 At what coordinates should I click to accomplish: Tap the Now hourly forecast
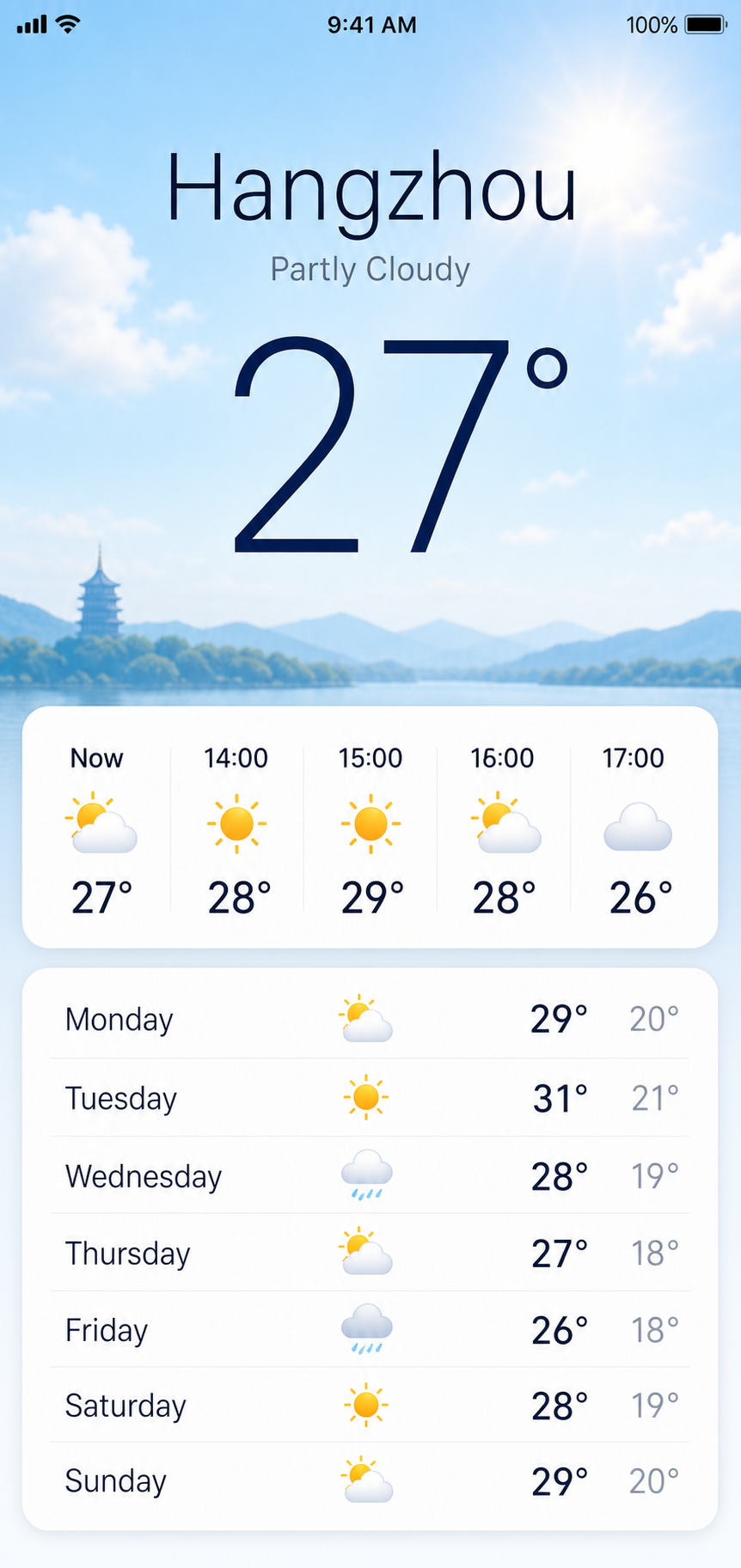pyautogui.click(x=101, y=828)
